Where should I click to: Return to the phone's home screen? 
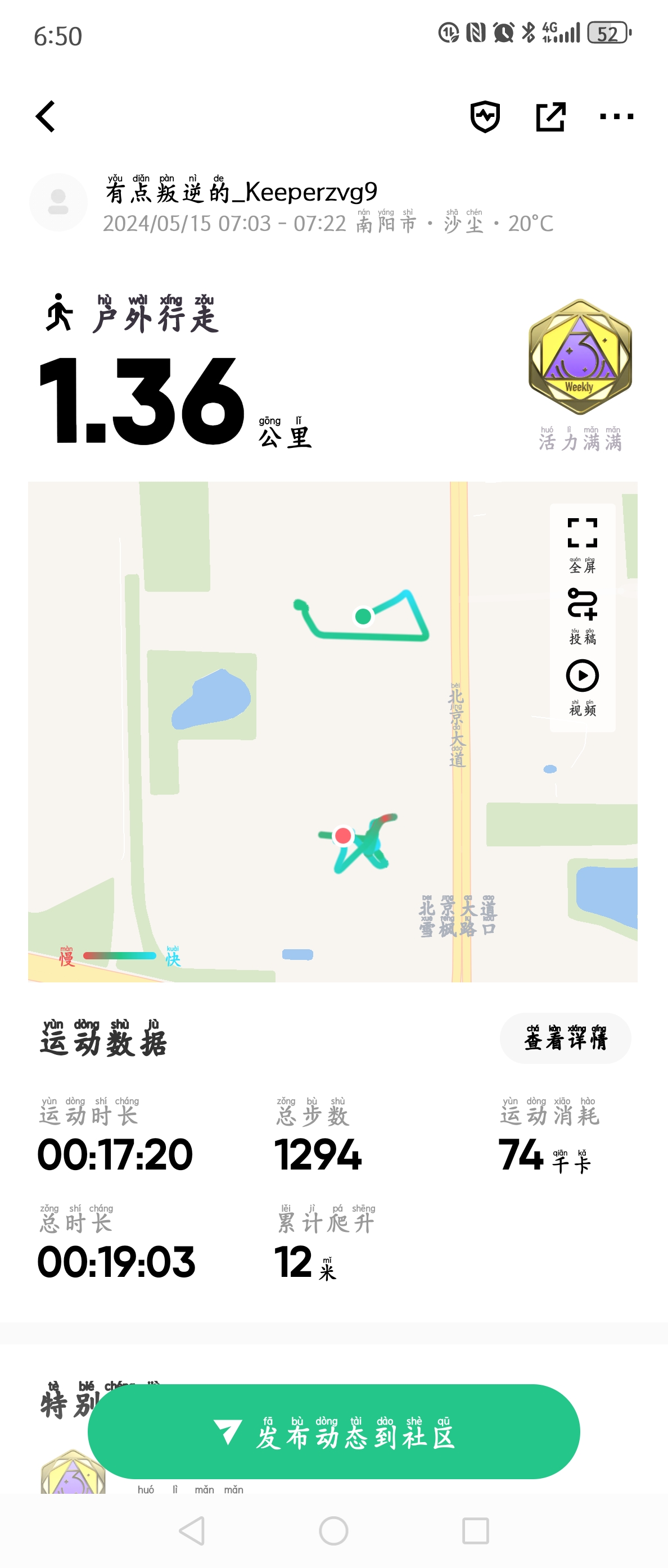(x=333, y=1531)
